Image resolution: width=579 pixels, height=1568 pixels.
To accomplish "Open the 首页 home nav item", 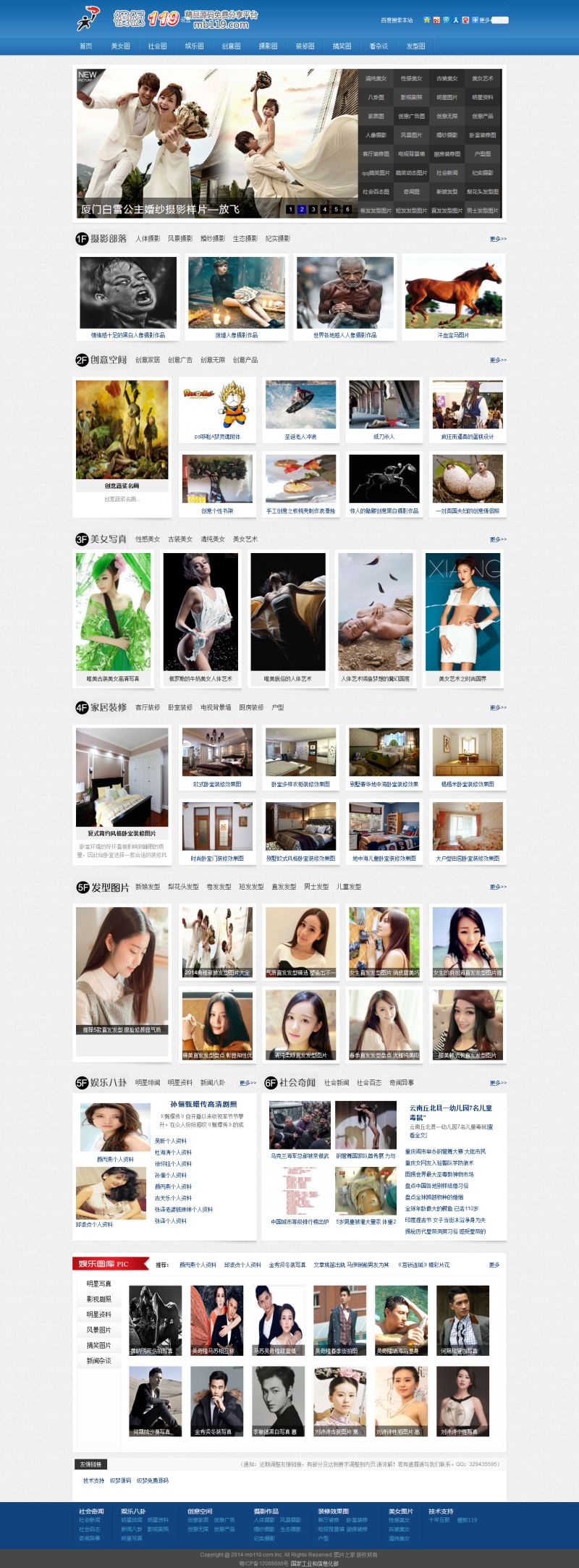I will click(85, 46).
